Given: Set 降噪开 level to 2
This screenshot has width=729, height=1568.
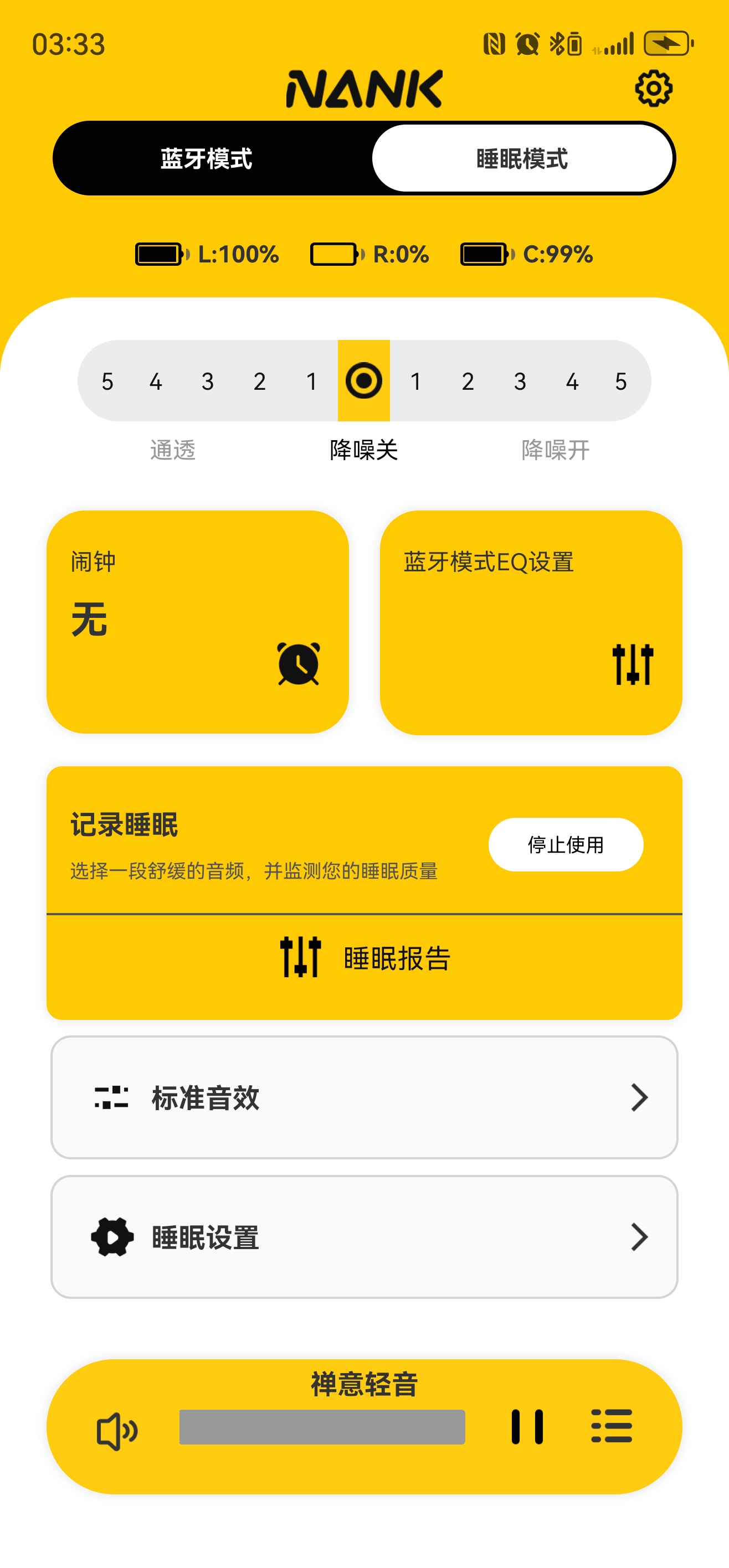Looking at the screenshot, I should click(468, 381).
